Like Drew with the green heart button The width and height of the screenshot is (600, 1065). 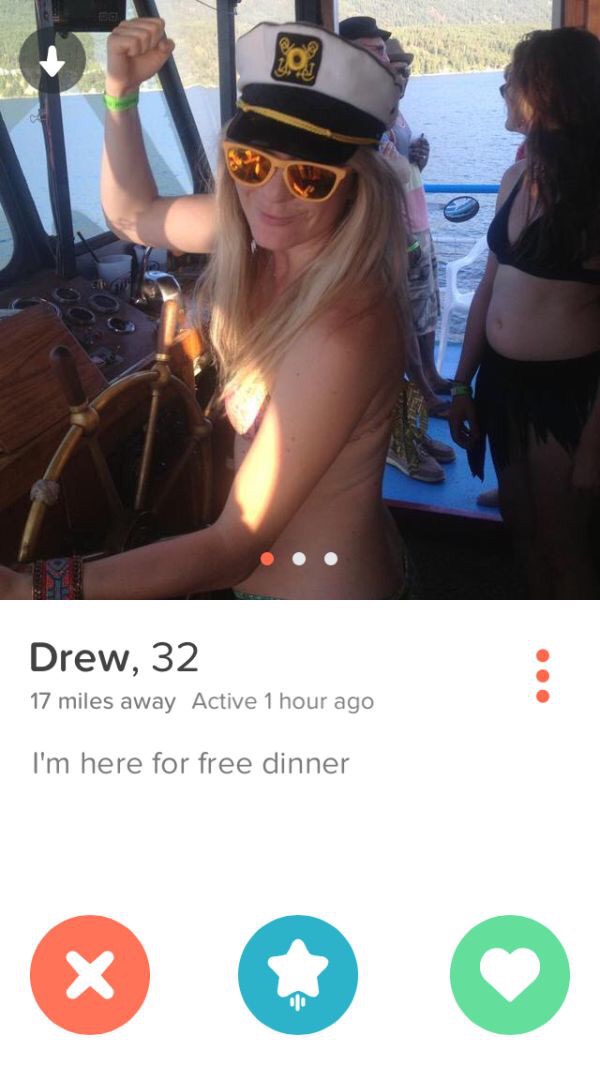tap(510, 975)
